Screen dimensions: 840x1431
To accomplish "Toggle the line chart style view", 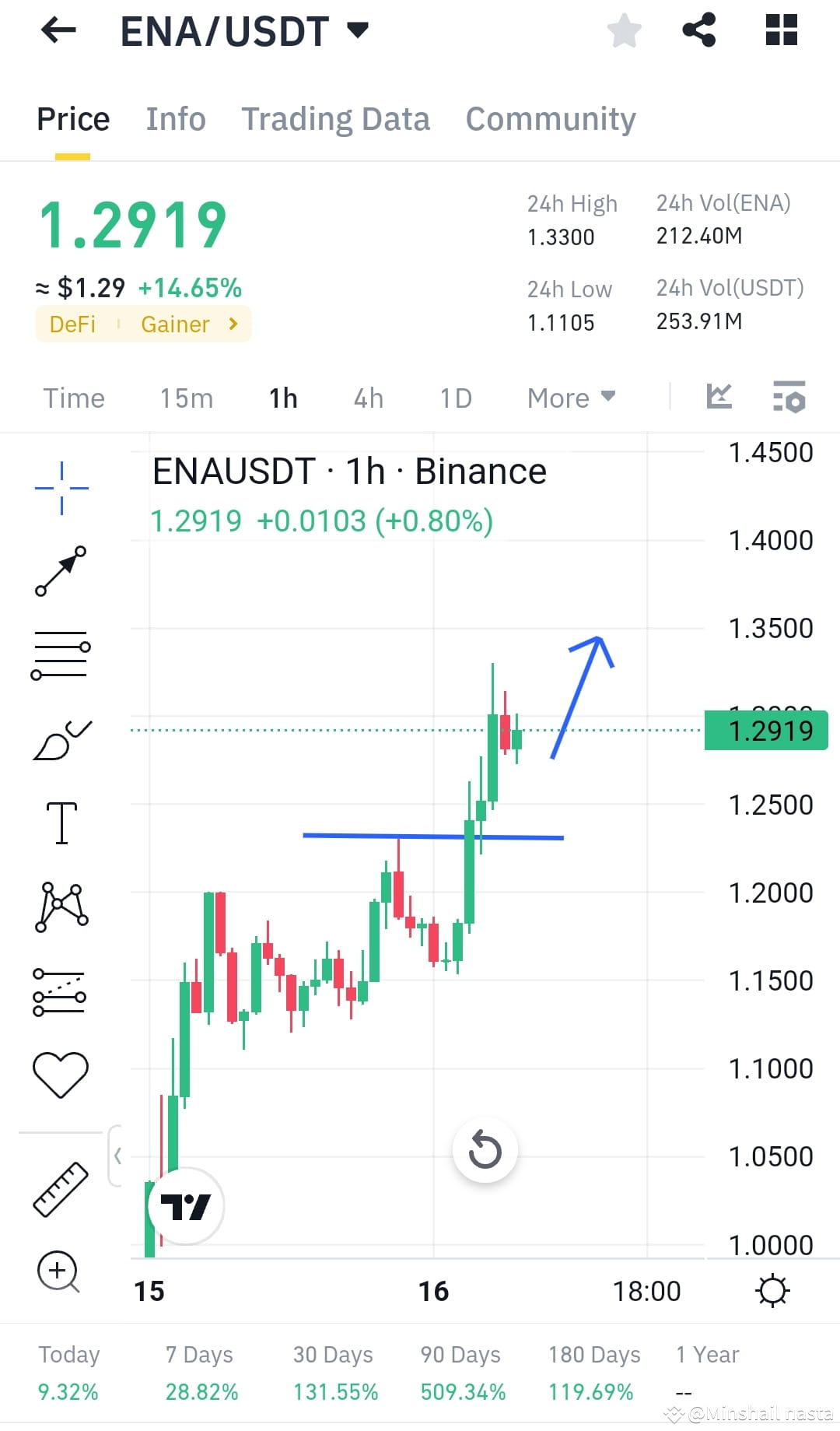I will tap(719, 397).
